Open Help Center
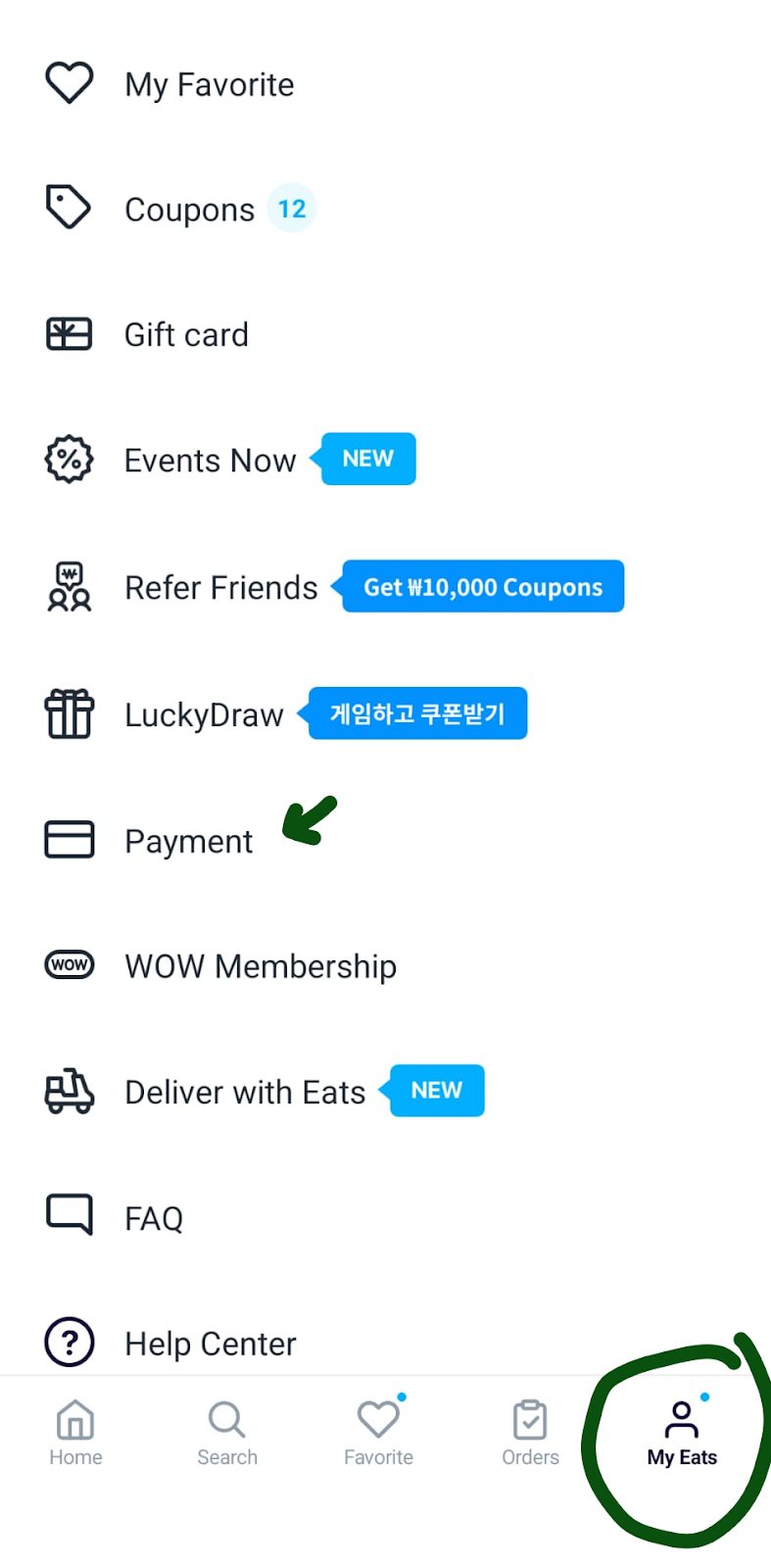Viewport: 771px width, 1568px height. click(210, 1343)
